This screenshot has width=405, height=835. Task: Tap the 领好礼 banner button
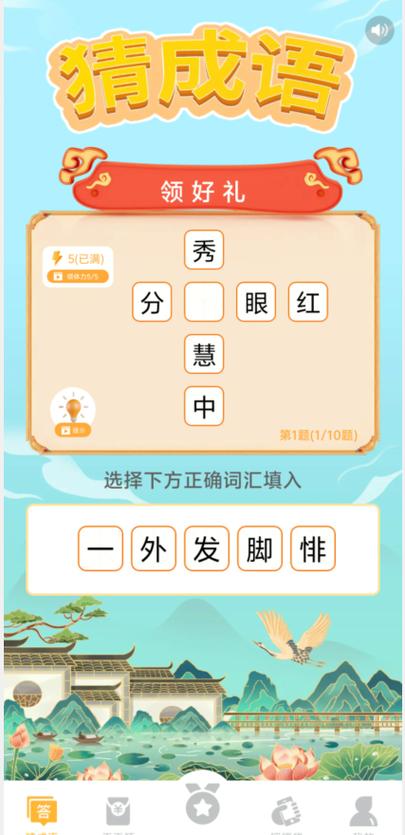pos(204,192)
